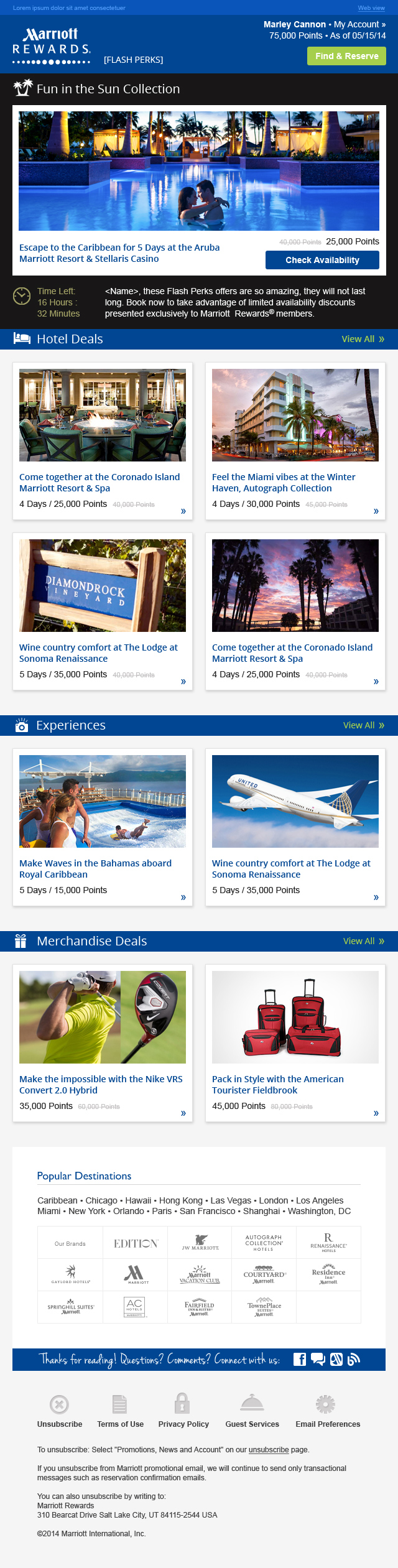Tap the Unsubscribe icon link
Screen dimensions: 398x1568
59,1404
